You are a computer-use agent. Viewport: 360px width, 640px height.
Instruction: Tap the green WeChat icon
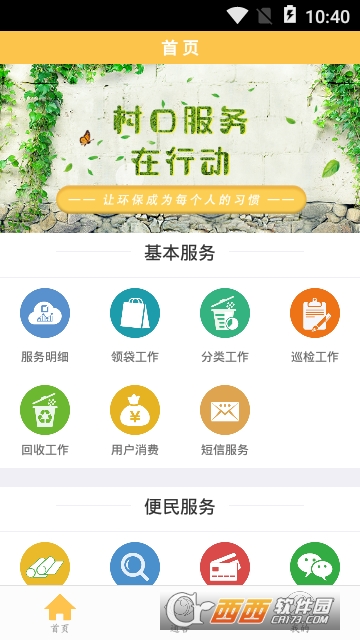pos(315,564)
